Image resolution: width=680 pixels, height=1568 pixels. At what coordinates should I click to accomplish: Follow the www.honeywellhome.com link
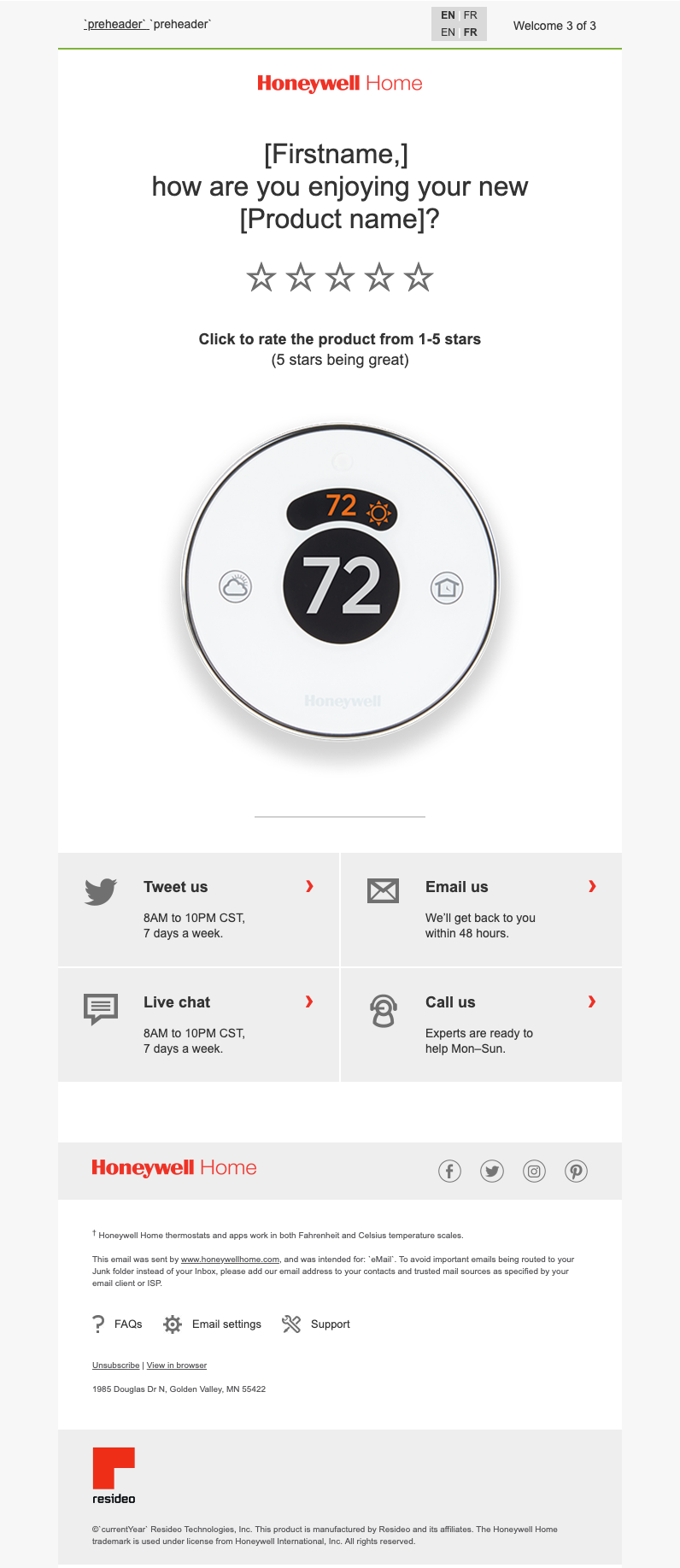pos(230,1260)
